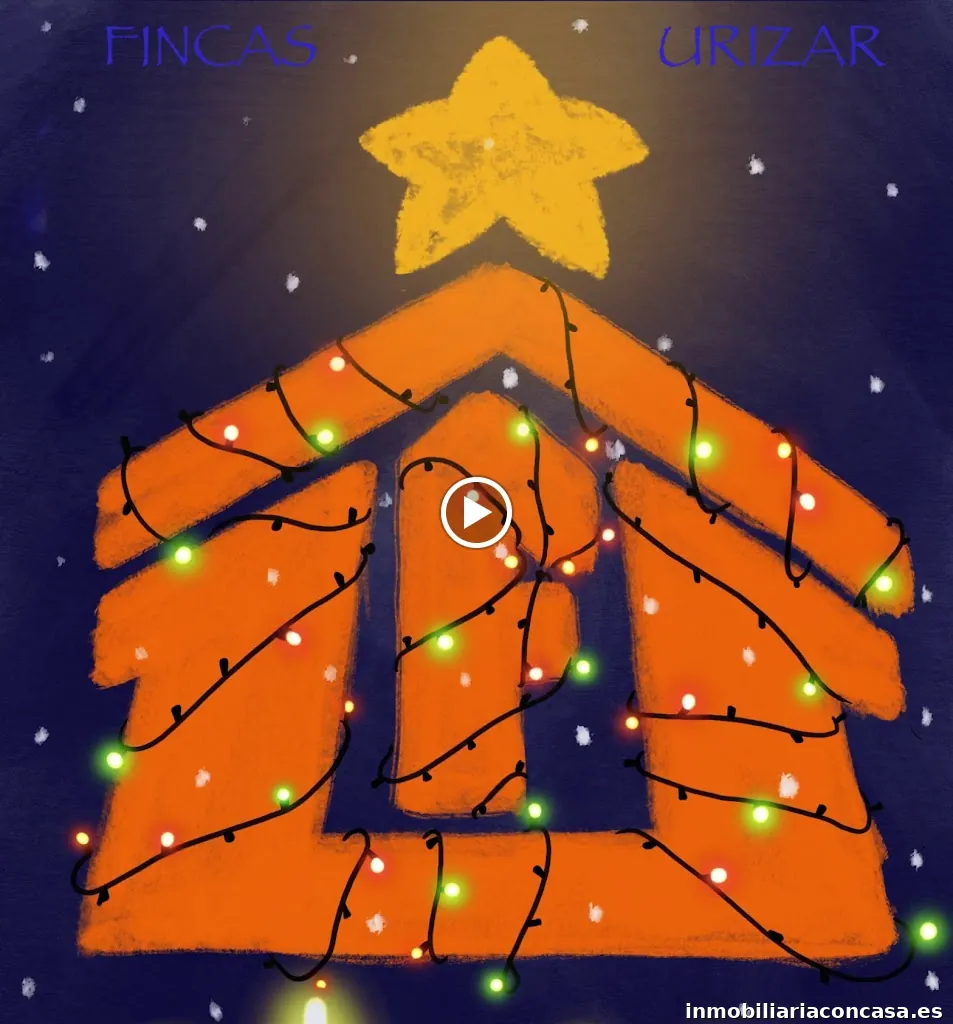
Task: Play the Fincas Urizar video
Action: point(476,512)
